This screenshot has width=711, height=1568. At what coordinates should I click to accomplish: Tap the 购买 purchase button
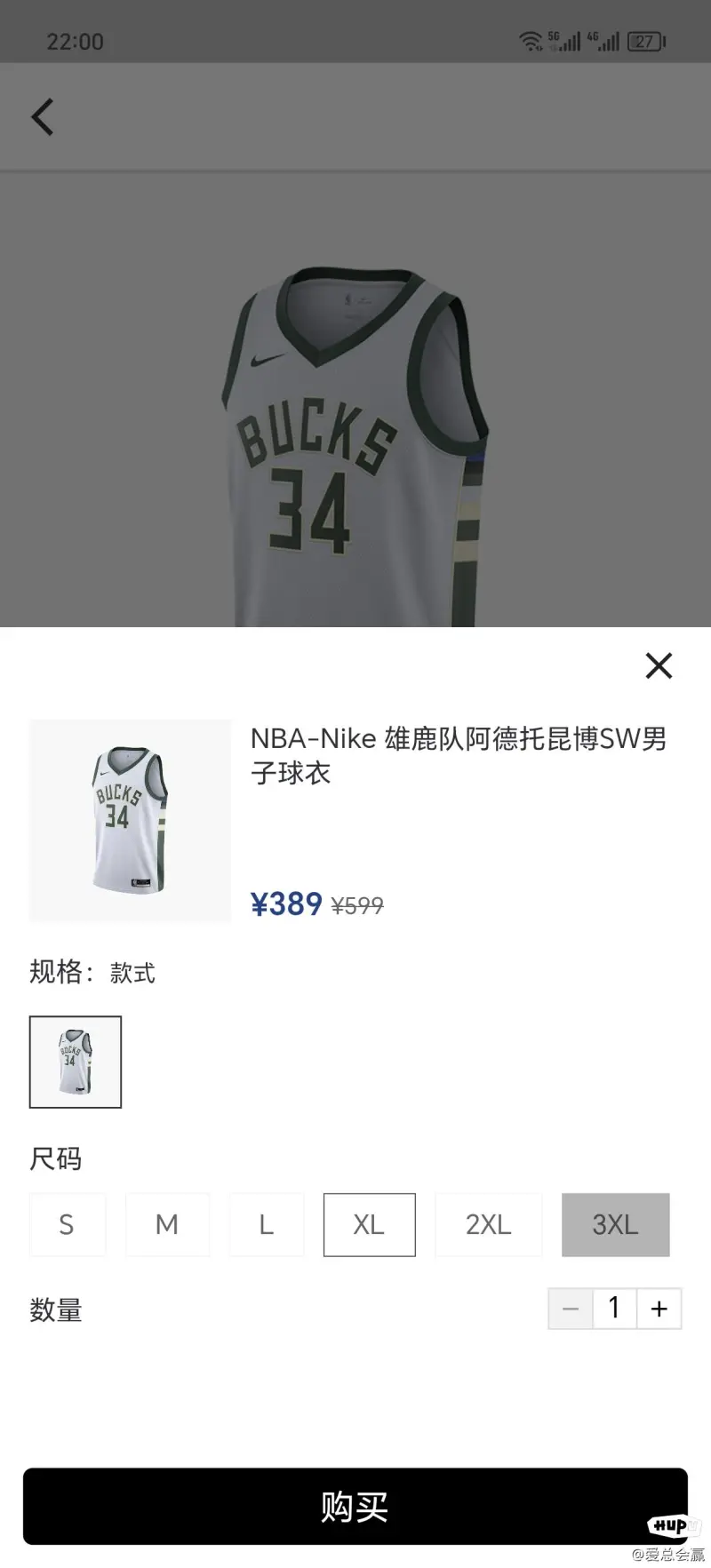(355, 1506)
